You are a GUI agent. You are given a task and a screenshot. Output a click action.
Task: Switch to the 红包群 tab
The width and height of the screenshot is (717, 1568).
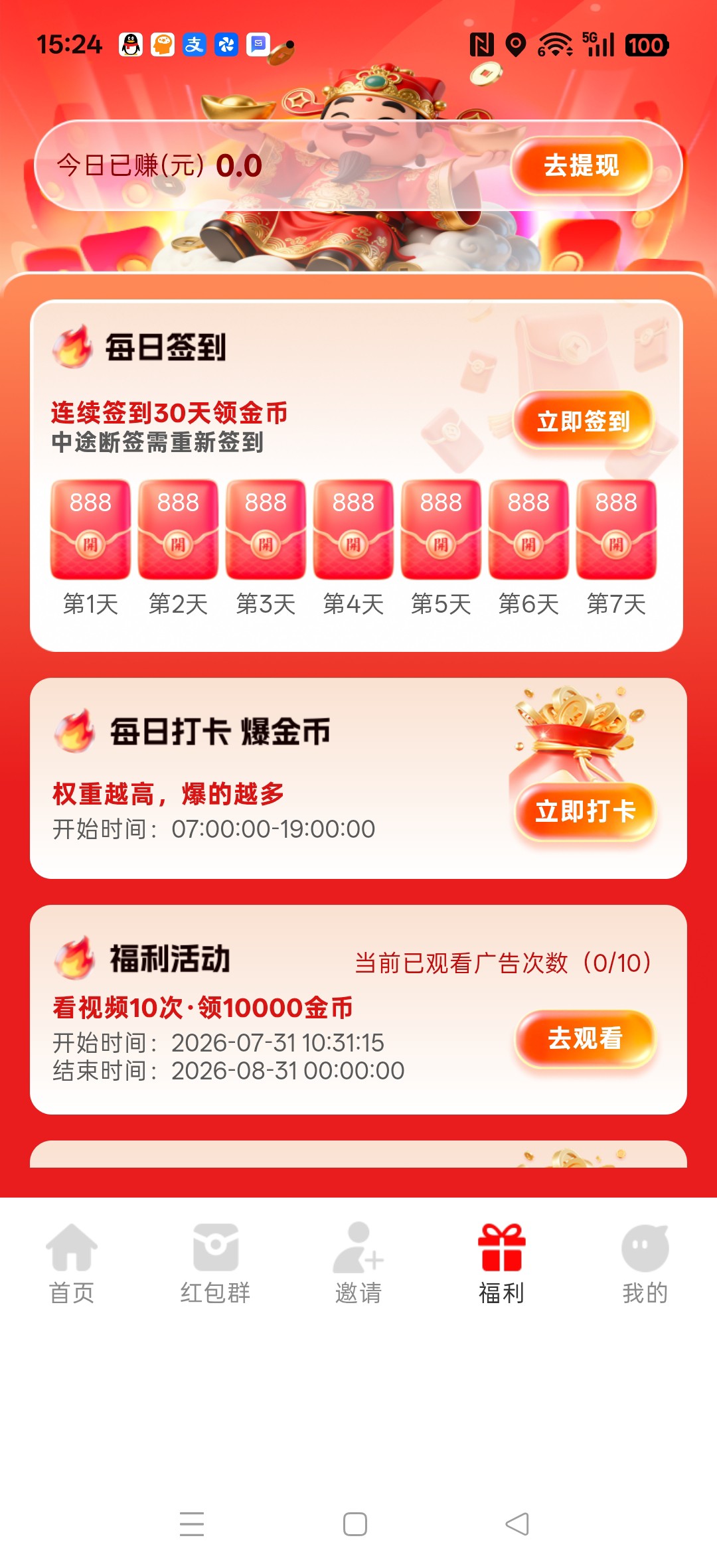coord(215,1263)
